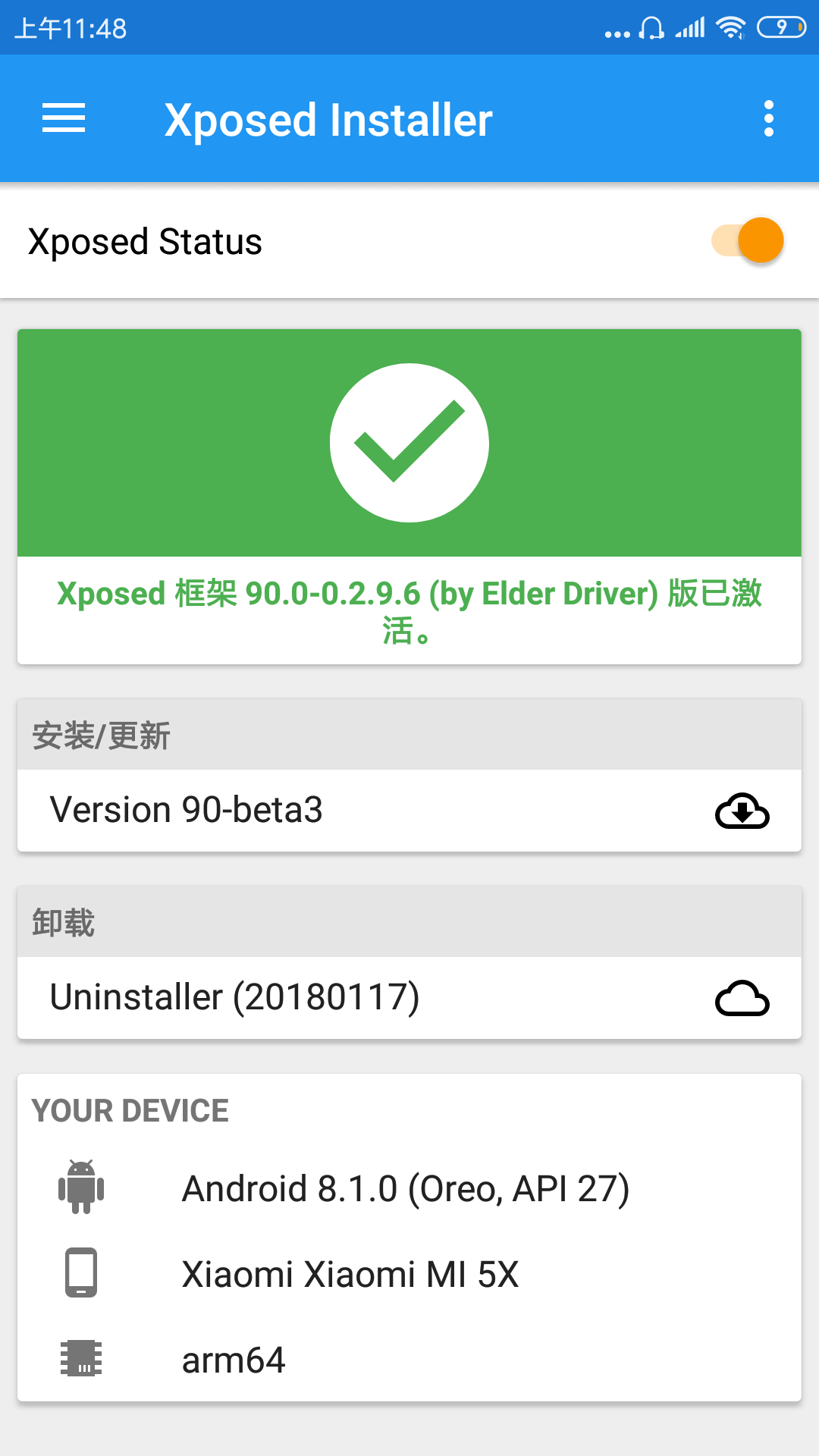Toggle the Xposed Status switch

(747, 241)
